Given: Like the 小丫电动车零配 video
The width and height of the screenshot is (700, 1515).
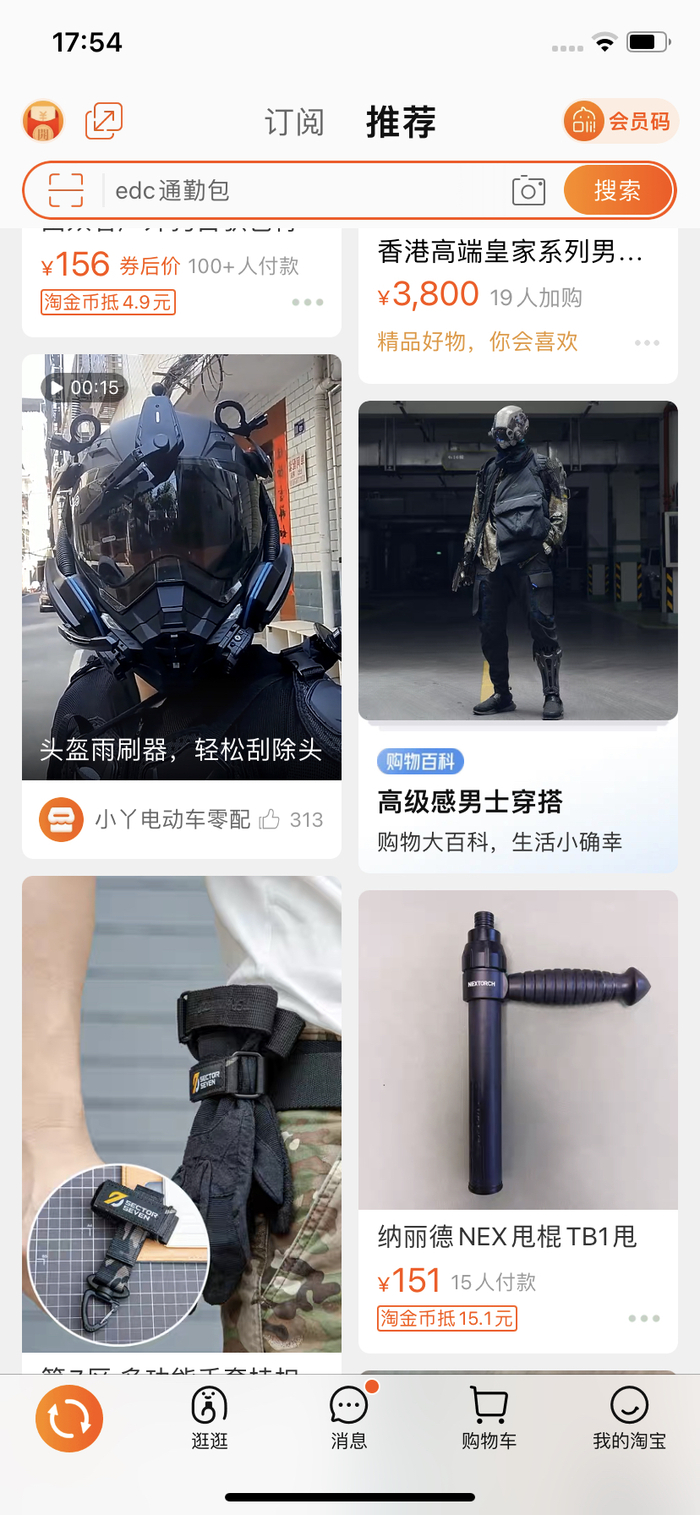Looking at the screenshot, I should coord(270,820).
